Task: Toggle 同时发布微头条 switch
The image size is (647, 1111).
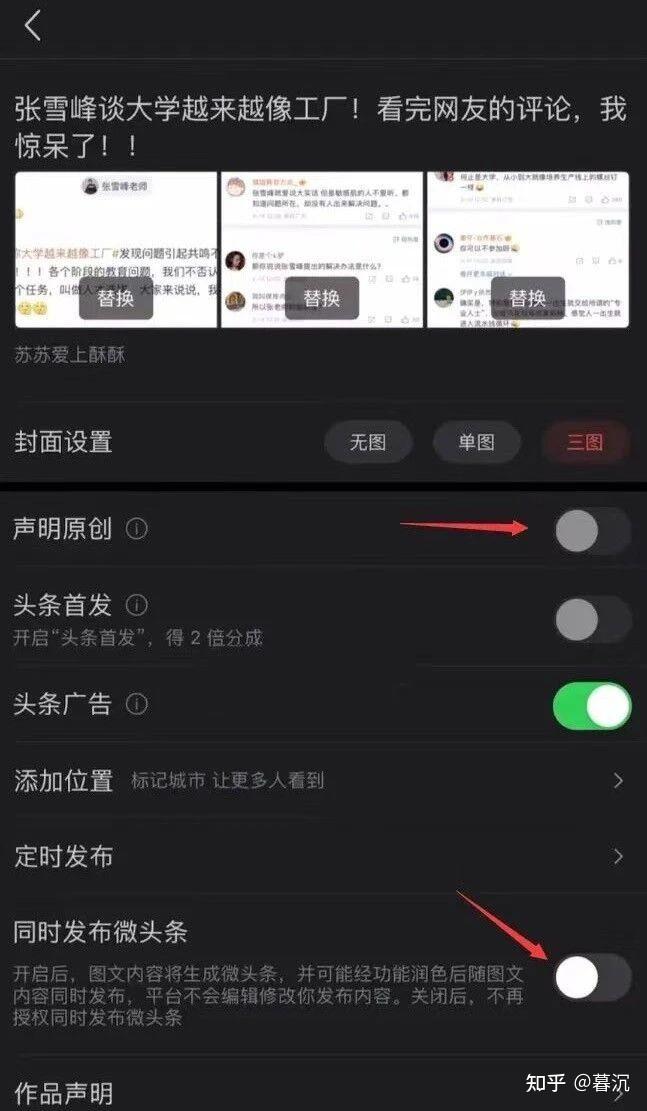Action: [592, 977]
